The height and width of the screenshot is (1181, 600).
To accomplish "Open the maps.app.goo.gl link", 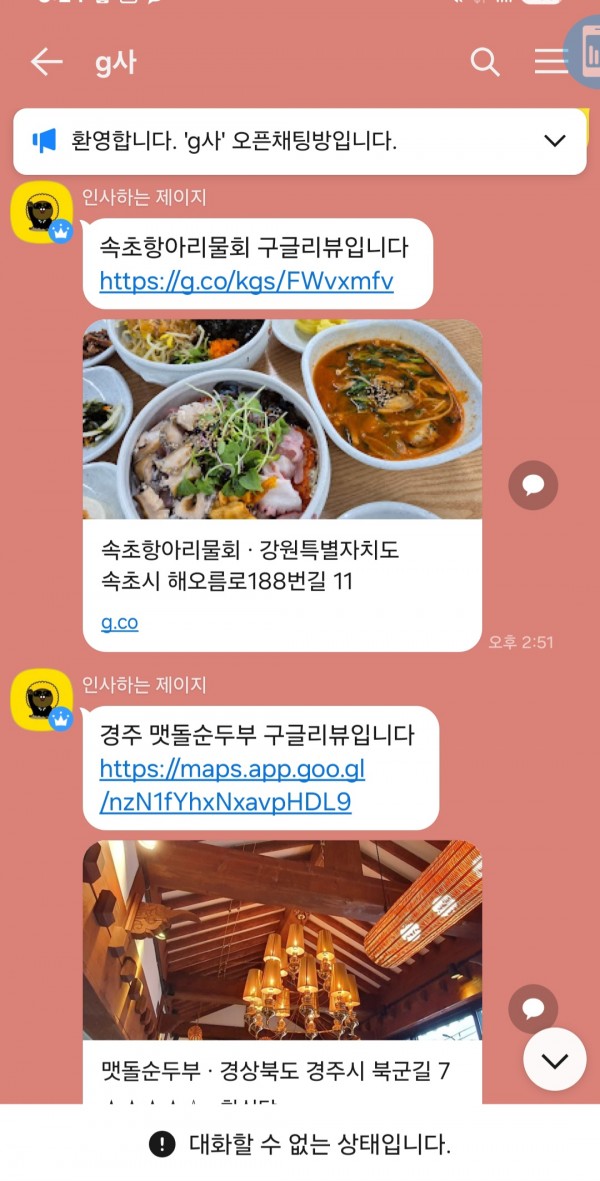I will pos(232,785).
